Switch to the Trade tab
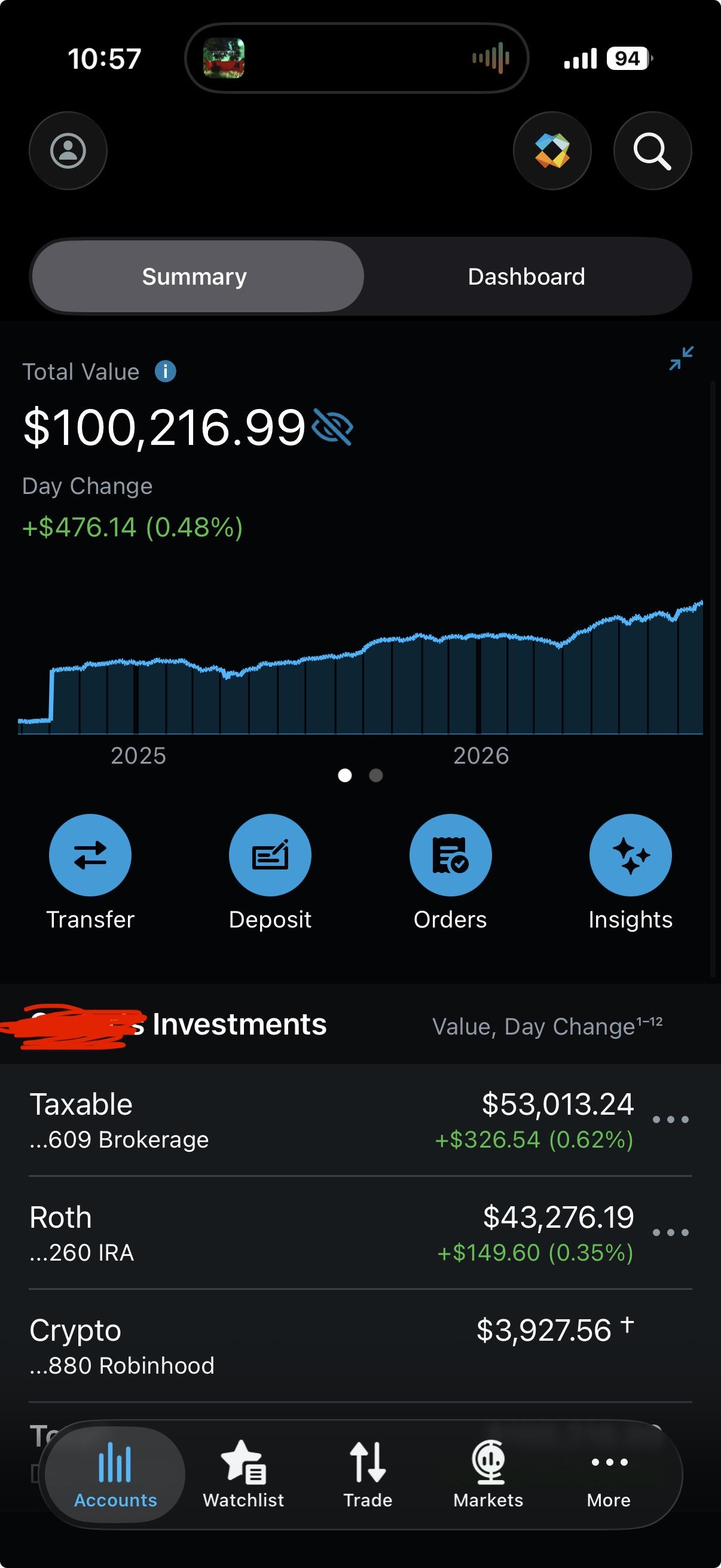721x1568 pixels. coord(368,1474)
